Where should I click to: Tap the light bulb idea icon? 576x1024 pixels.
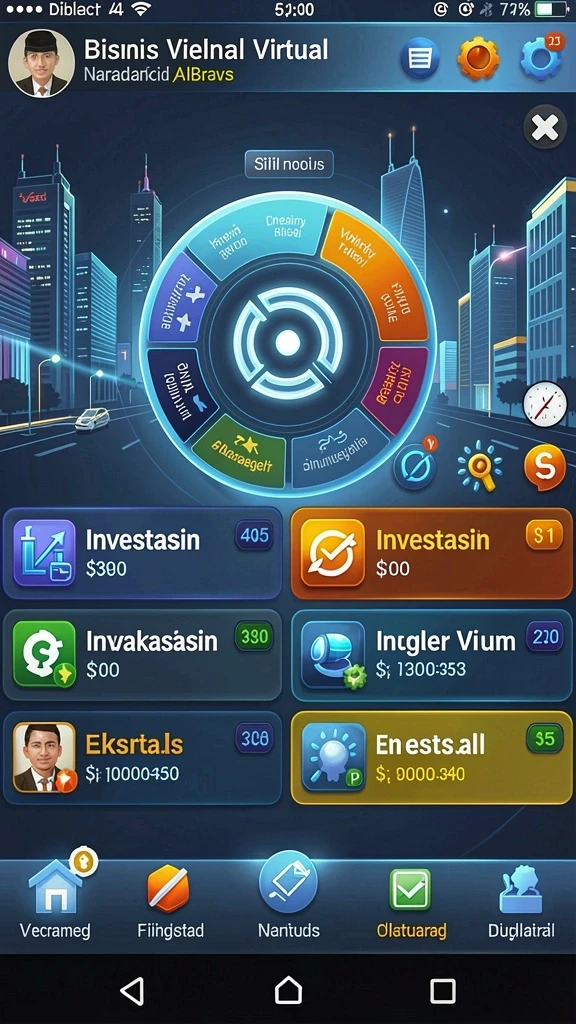tap(480, 466)
